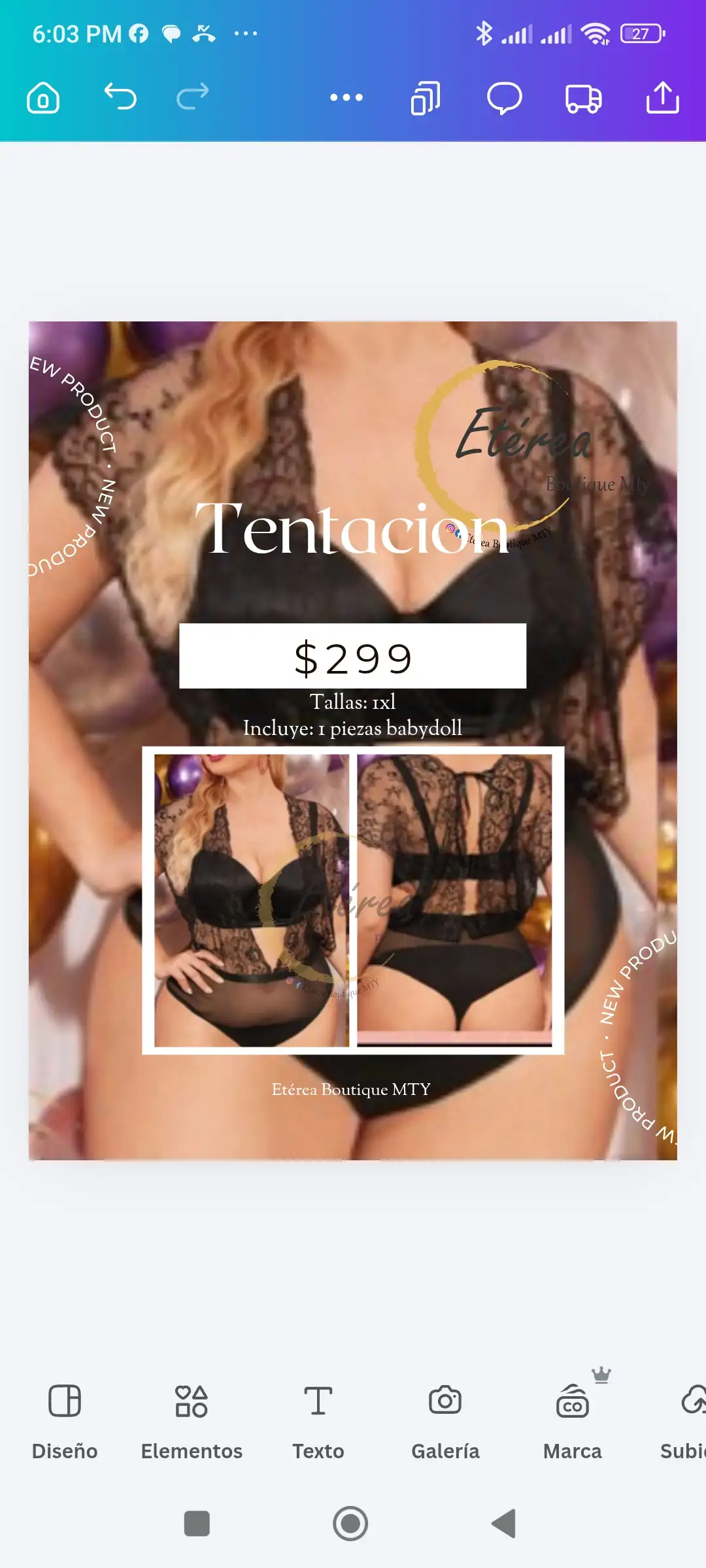Undo the last edit

pos(121,97)
